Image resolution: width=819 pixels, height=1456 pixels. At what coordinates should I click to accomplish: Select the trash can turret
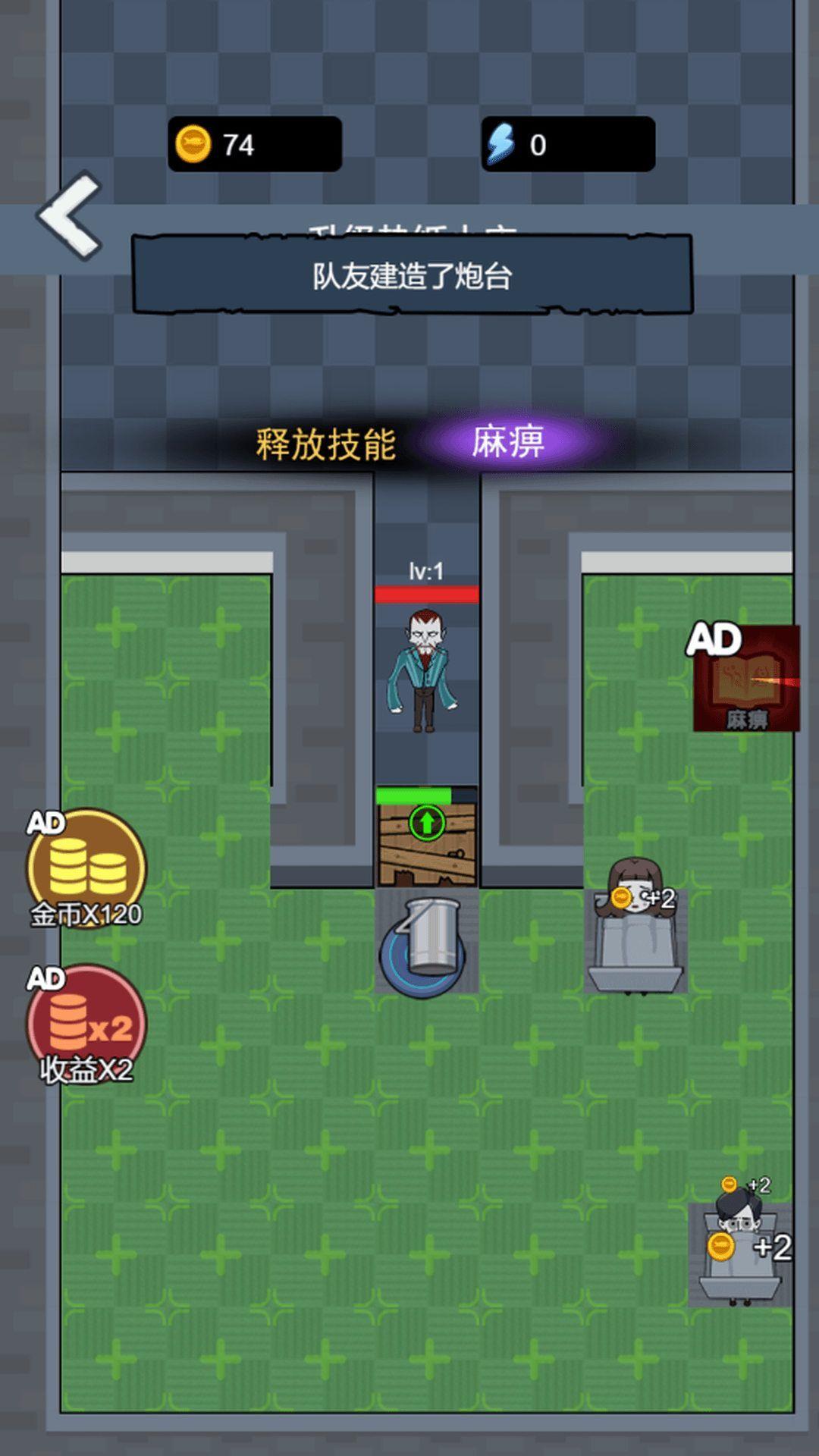pyautogui.click(x=426, y=941)
